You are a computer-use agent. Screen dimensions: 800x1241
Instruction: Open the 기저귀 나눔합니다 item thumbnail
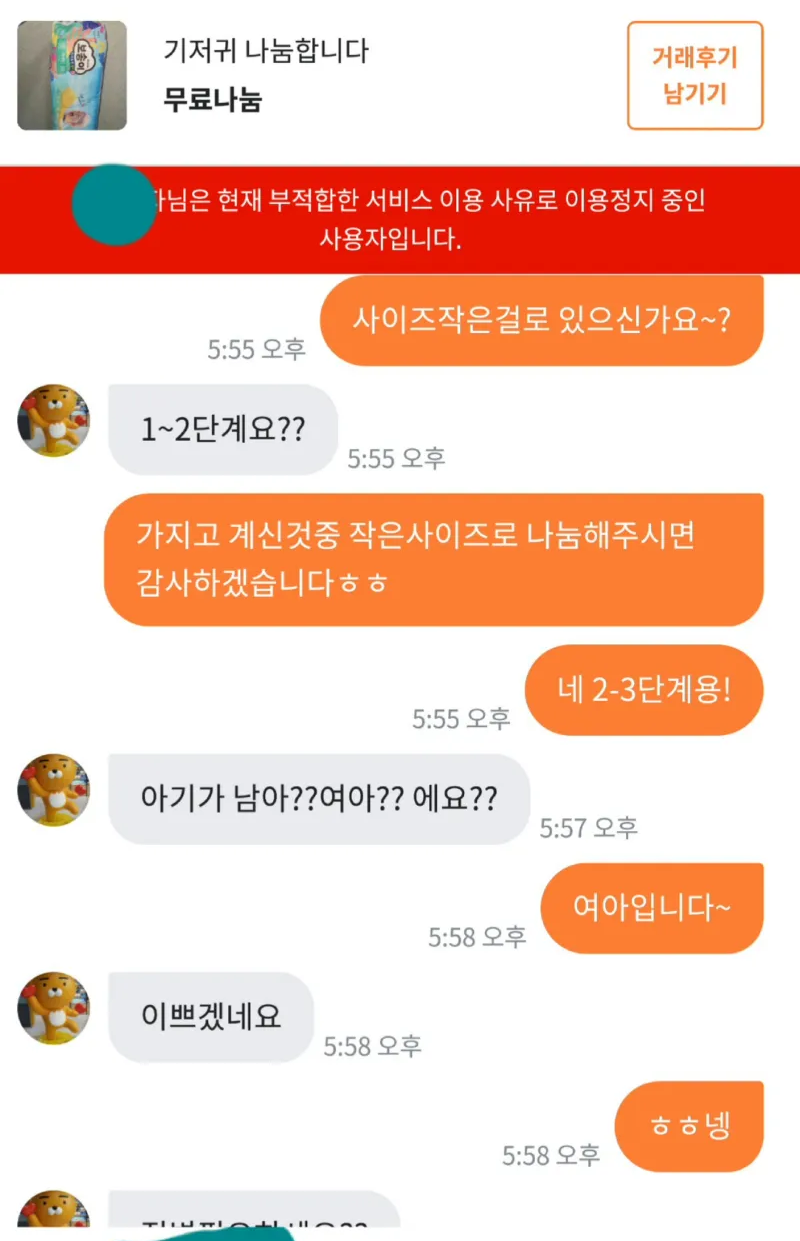point(72,76)
